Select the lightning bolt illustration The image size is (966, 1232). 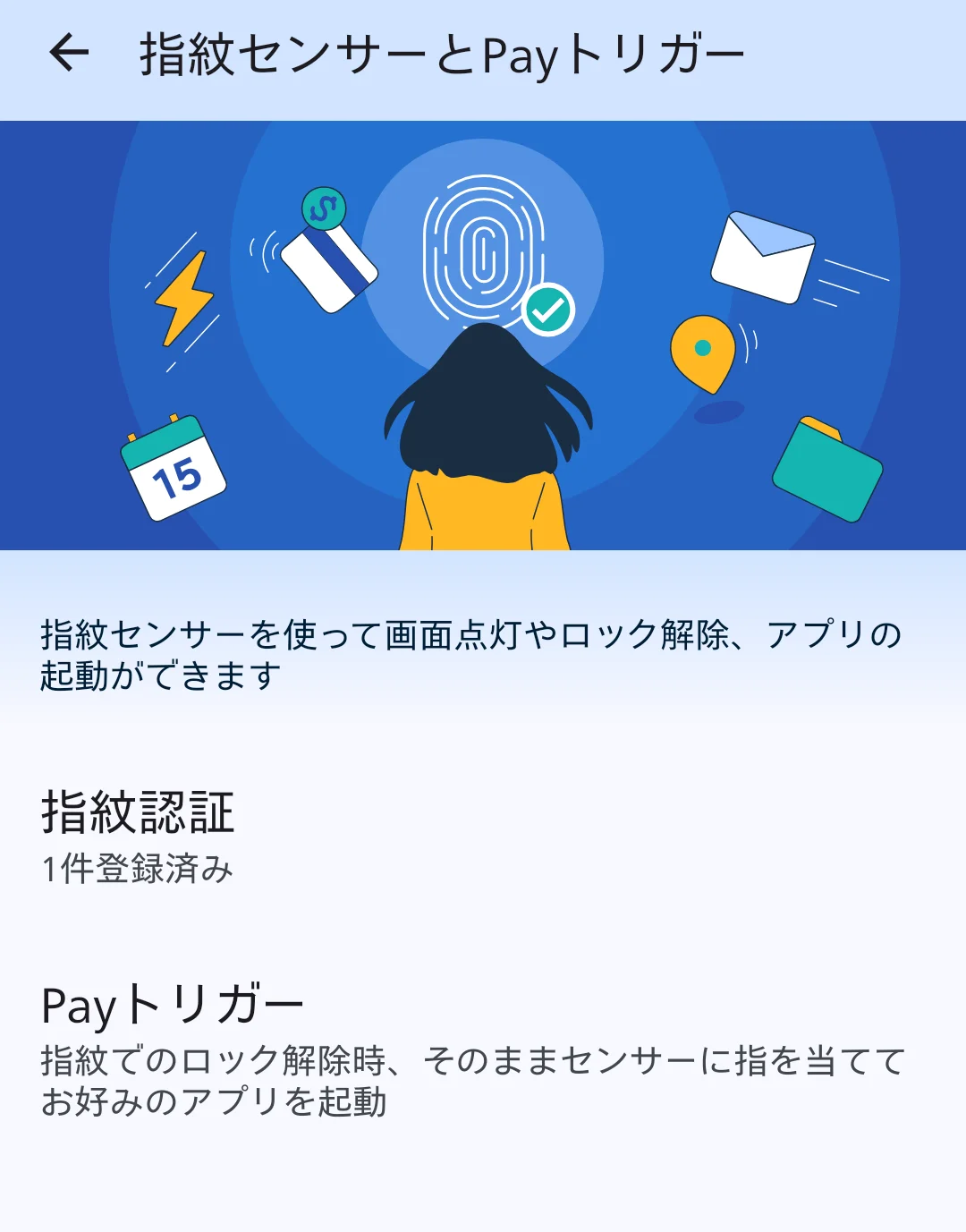[183, 300]
